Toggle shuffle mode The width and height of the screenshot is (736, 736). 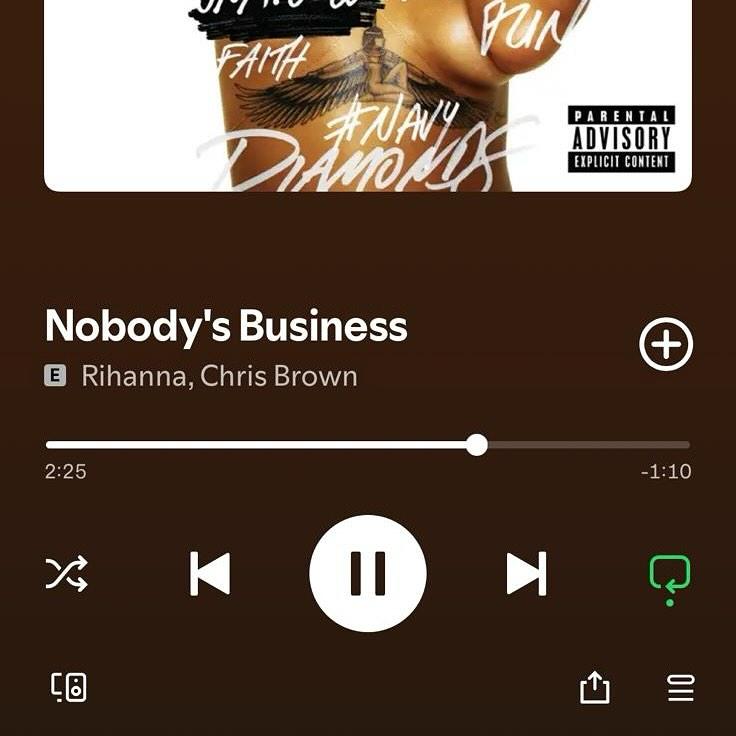[67, 574]
